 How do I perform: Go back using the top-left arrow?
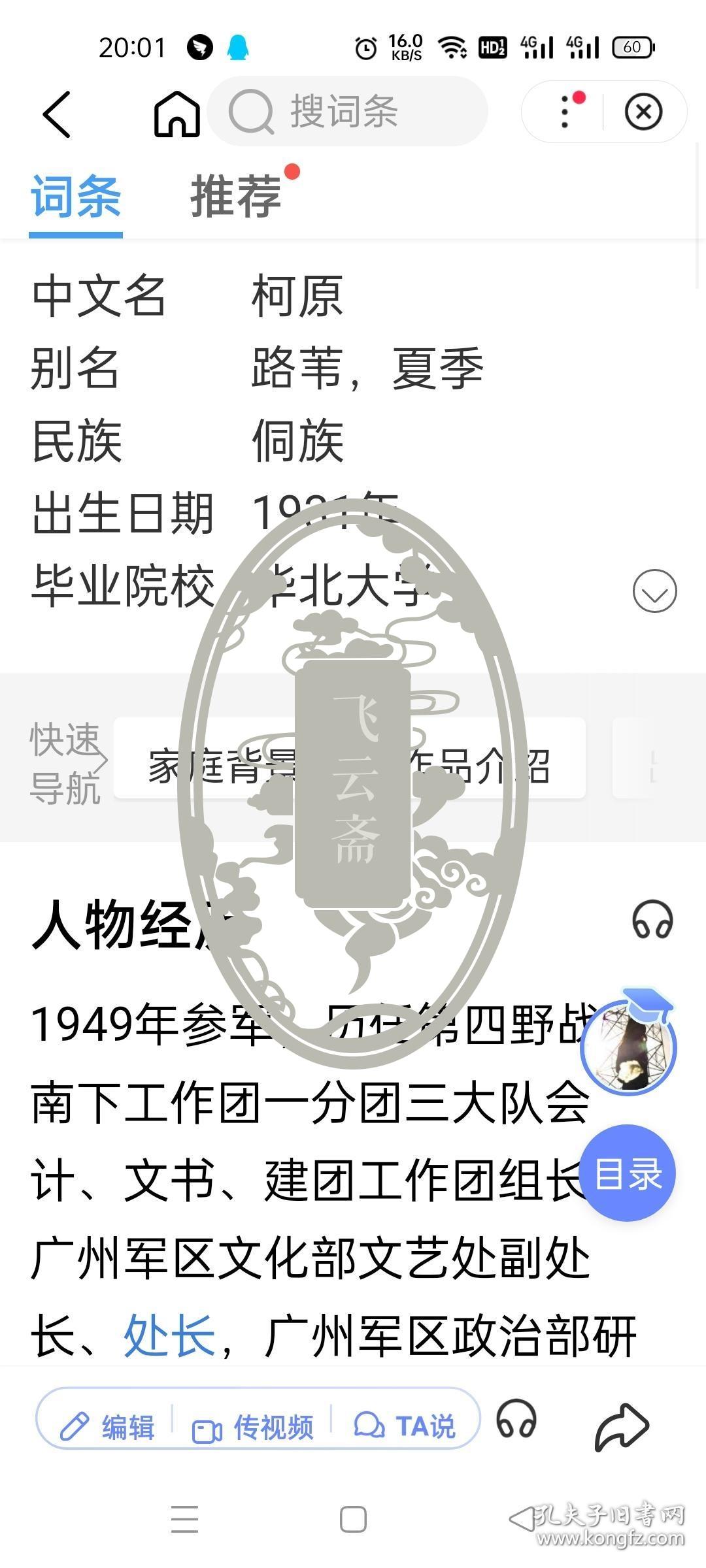coord(56,114)
